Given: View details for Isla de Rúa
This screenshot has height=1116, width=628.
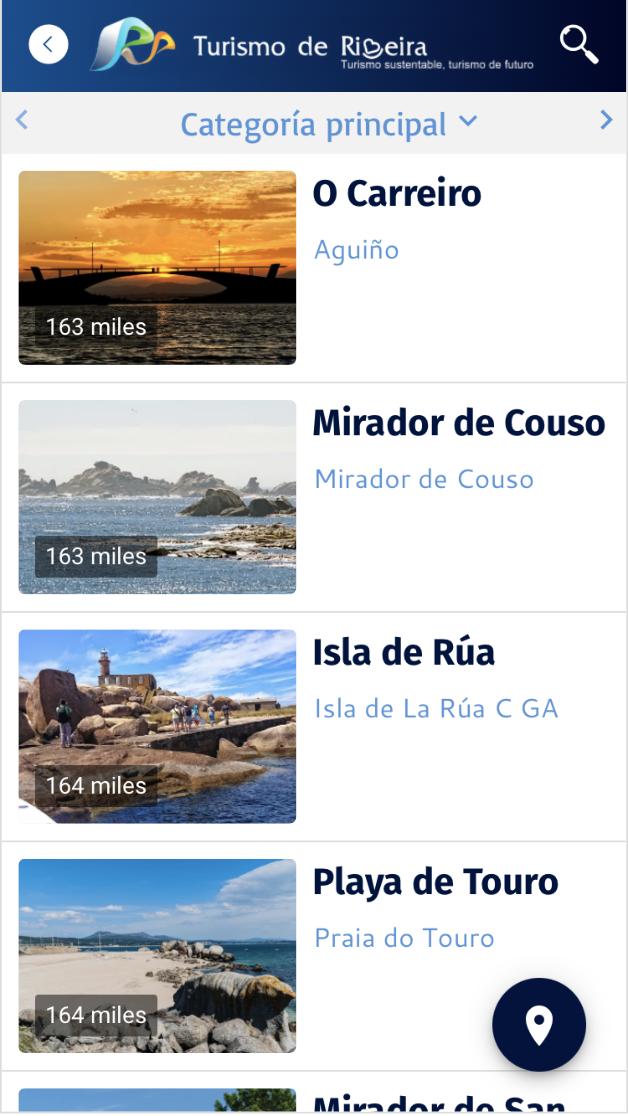Looking at the screenshot, I should [x=314, y=727].
